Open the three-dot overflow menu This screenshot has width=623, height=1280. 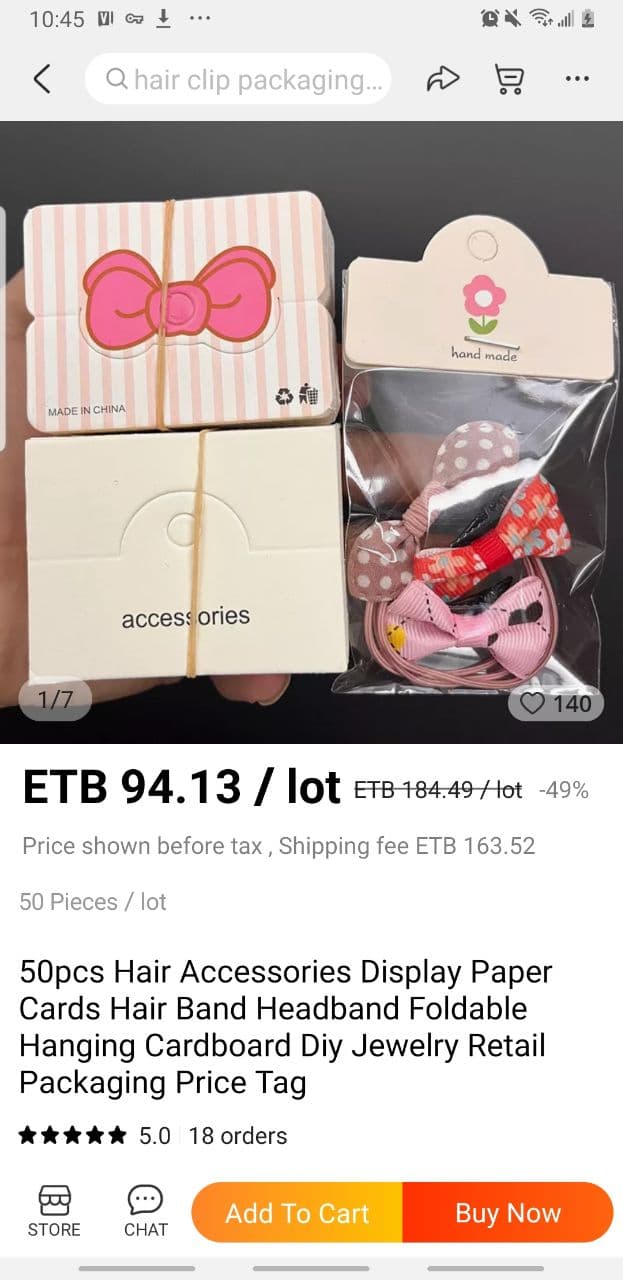577,79
